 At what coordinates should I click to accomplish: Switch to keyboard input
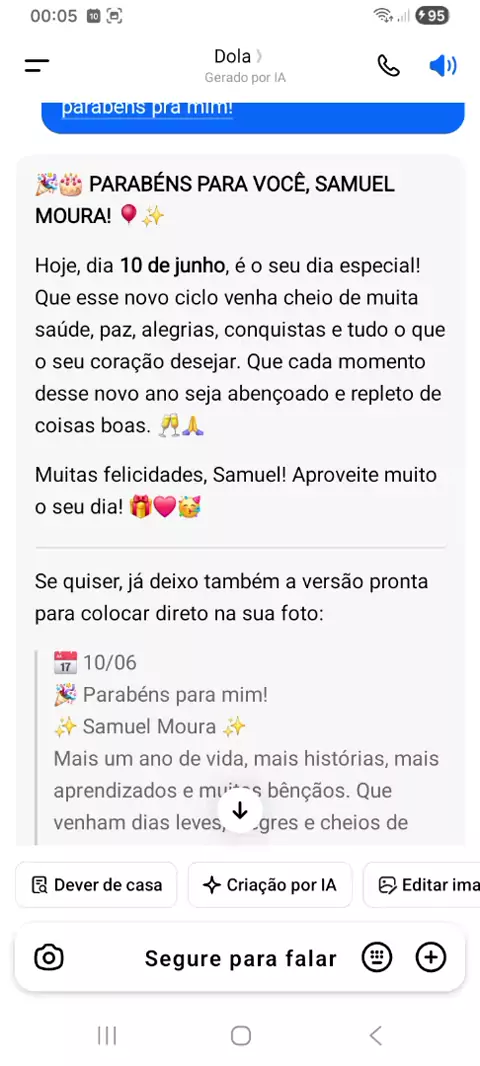point(377,958)
